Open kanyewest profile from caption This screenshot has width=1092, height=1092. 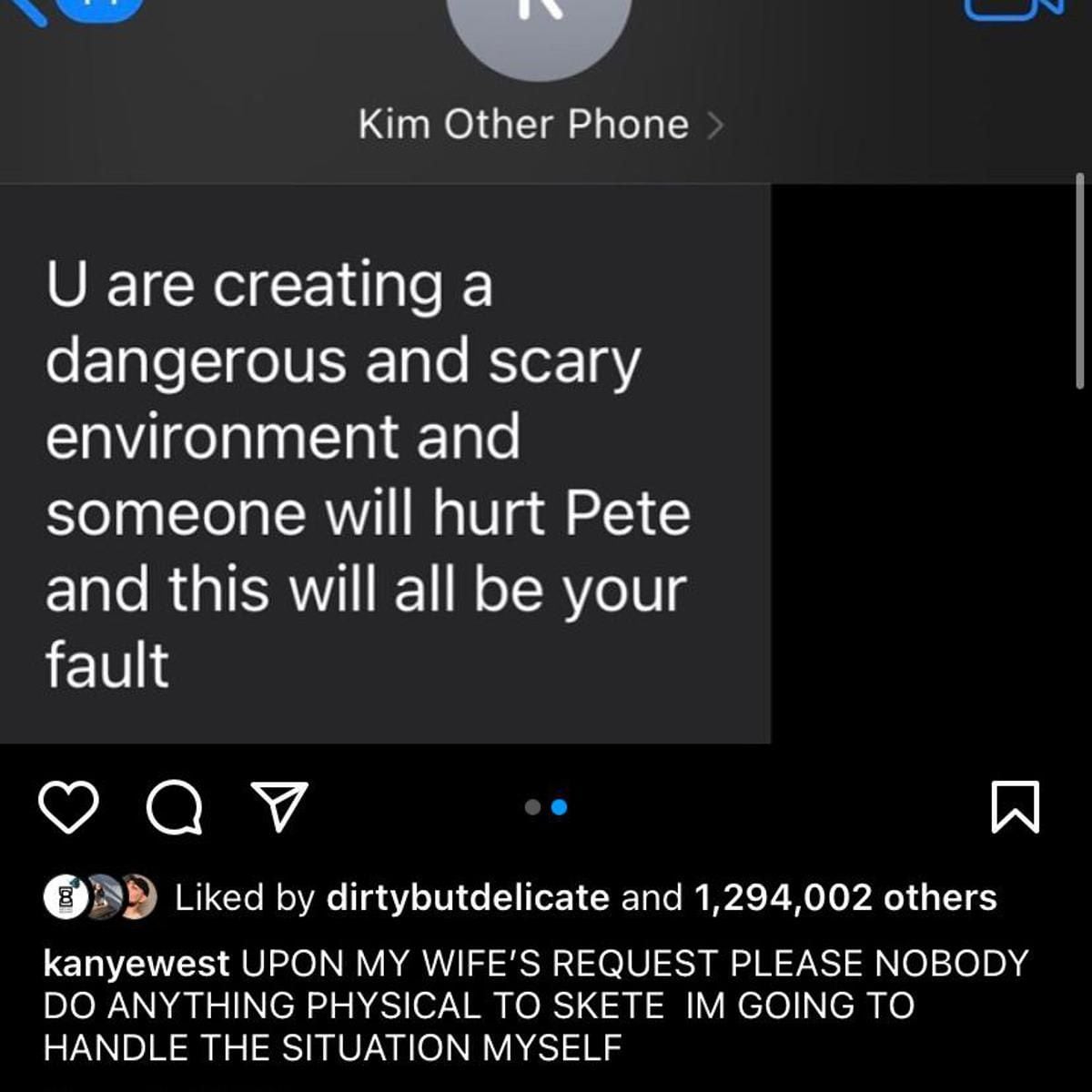tap(136, 963)
